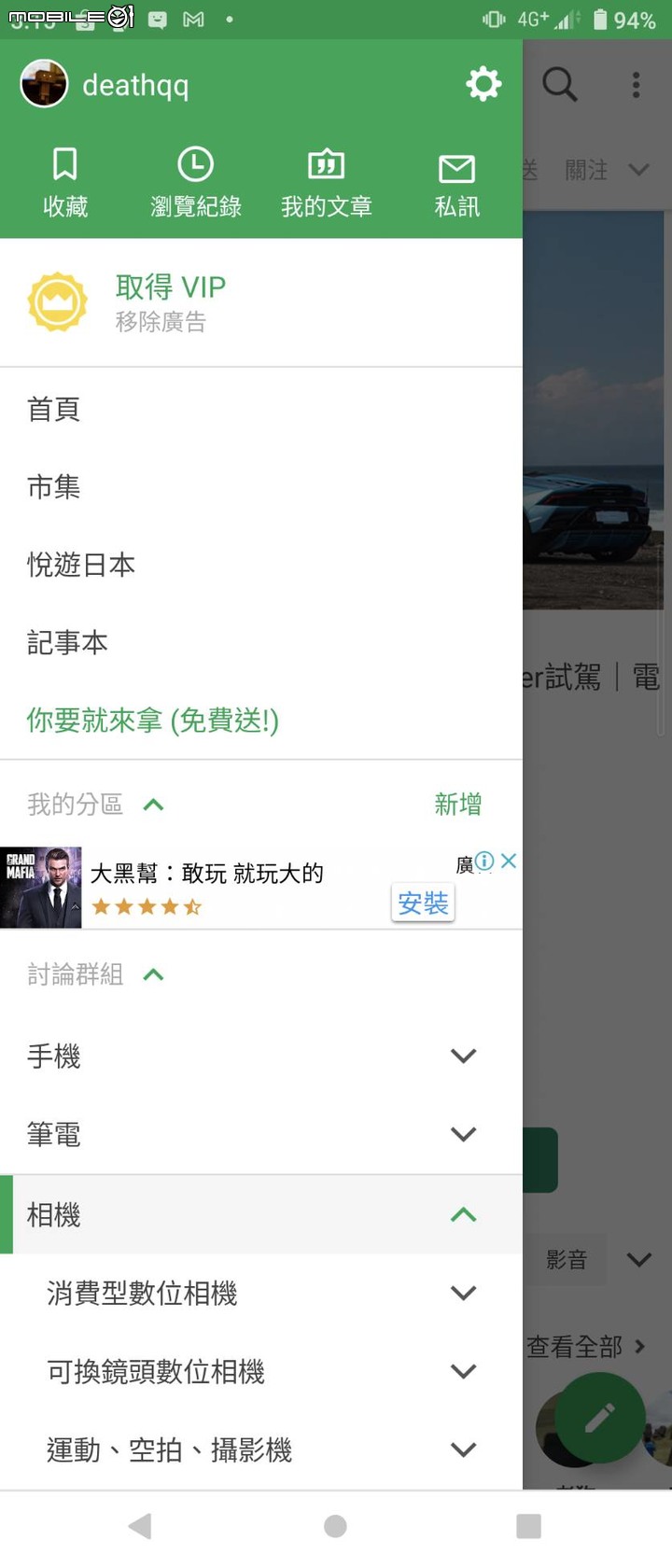
Task: Tap 新增 to add a section
Action: (x=457, y=804)
